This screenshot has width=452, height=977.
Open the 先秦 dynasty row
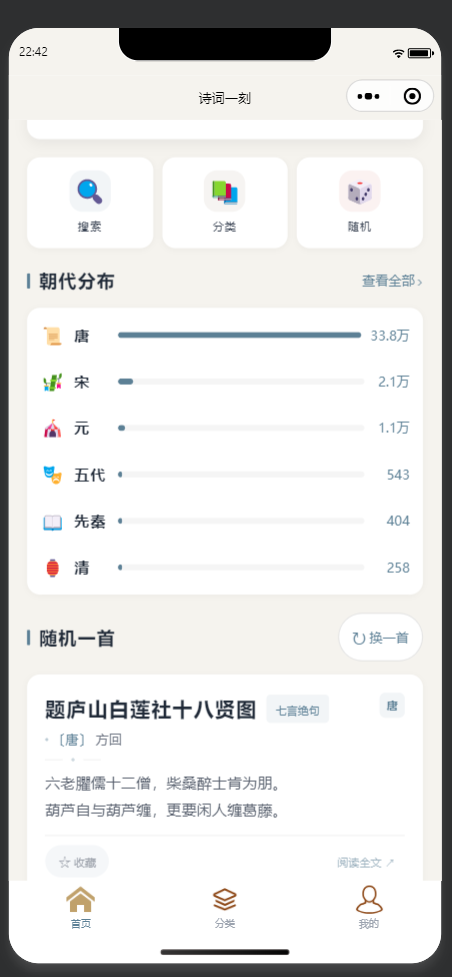[225, 522]
